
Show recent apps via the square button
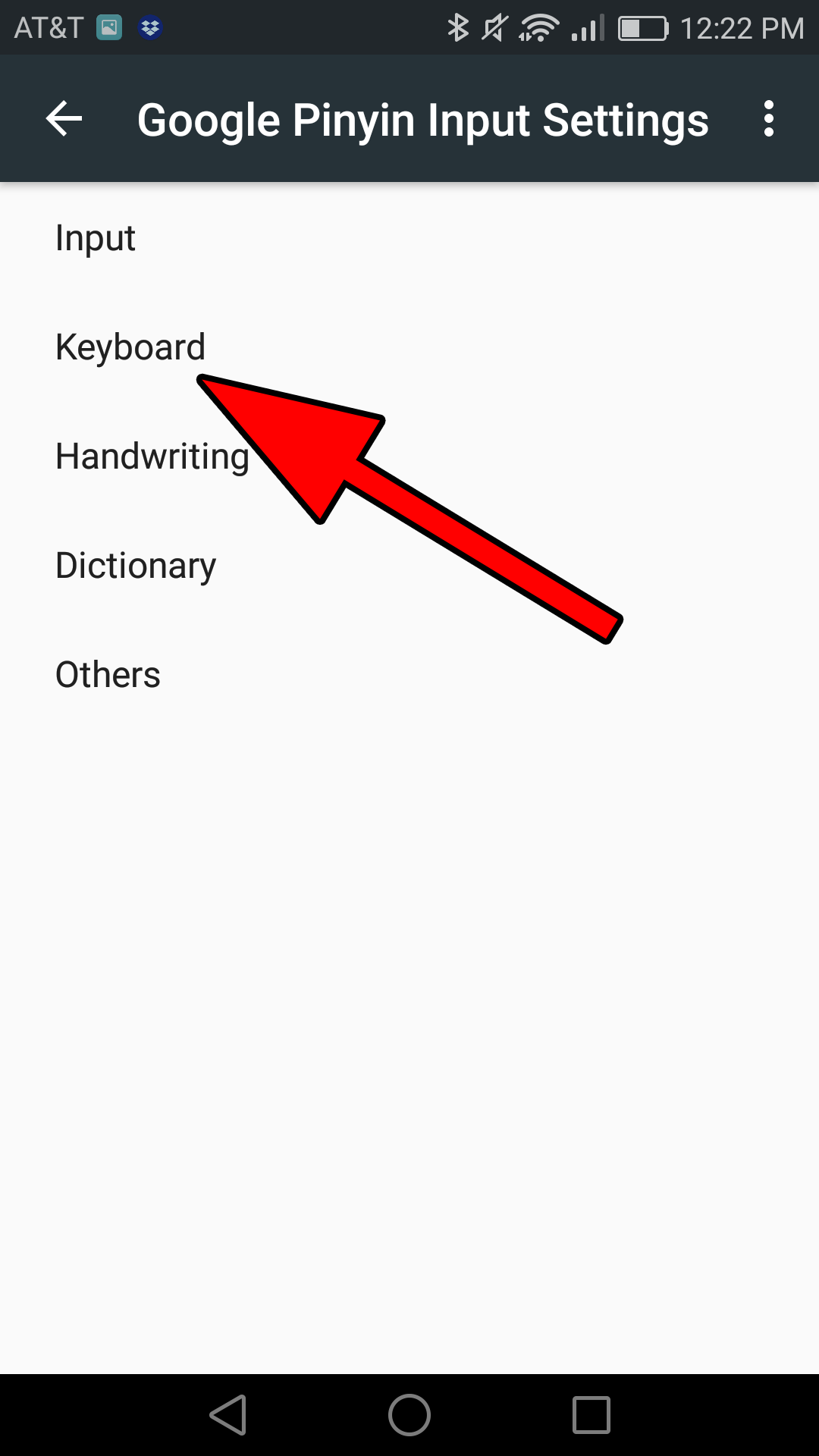pyautogui.click(x=591, y=1415)
